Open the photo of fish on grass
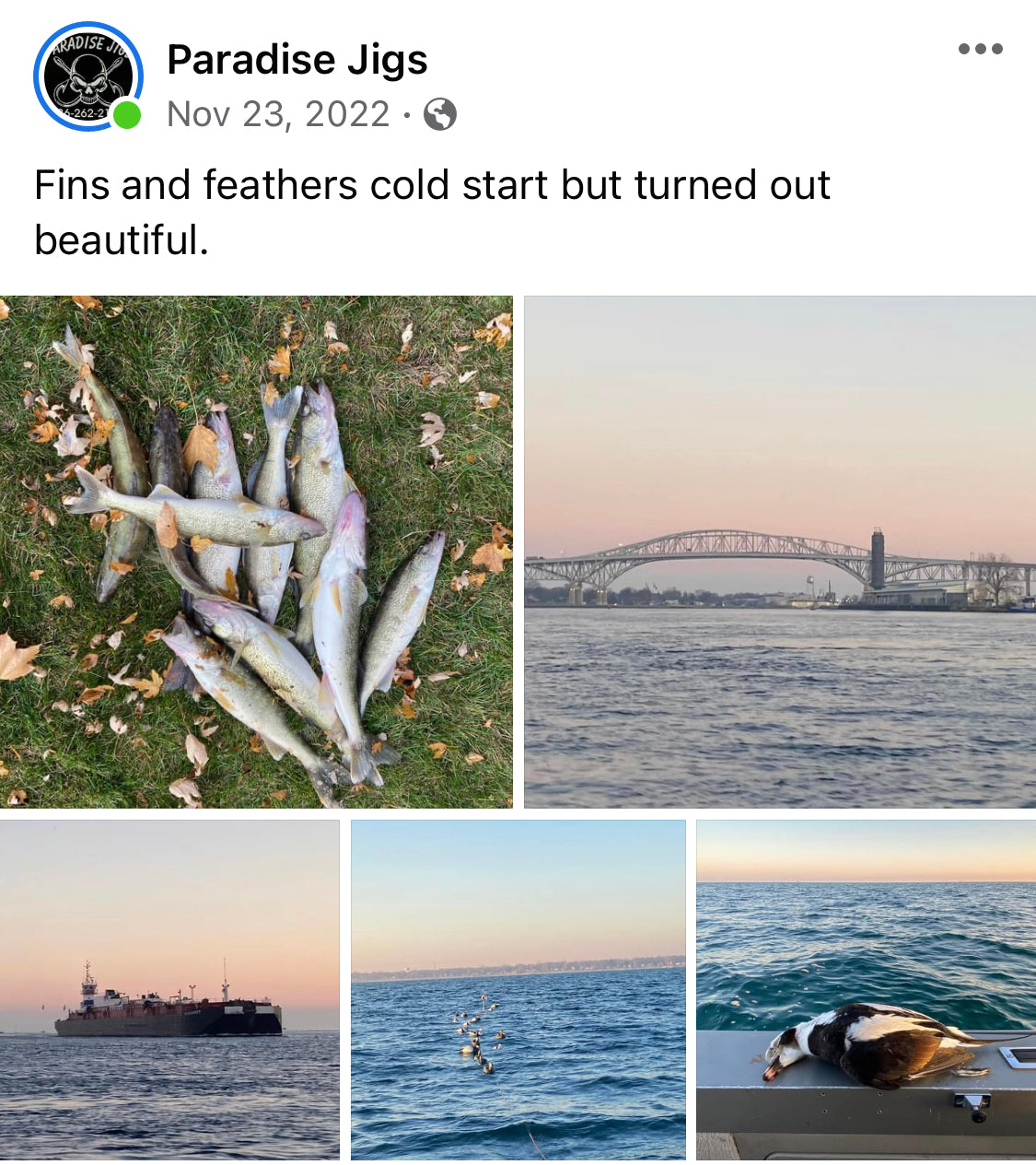Screen dimensions: 1036x1165 coord(256,552)
